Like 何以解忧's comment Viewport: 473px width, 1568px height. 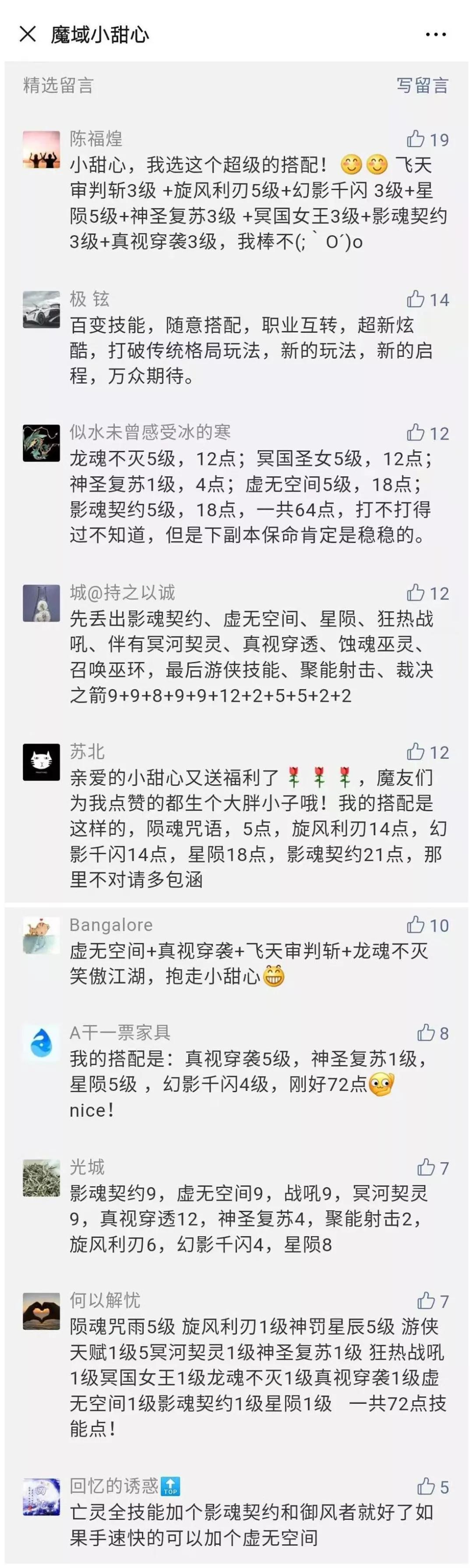coord(426,1301)
